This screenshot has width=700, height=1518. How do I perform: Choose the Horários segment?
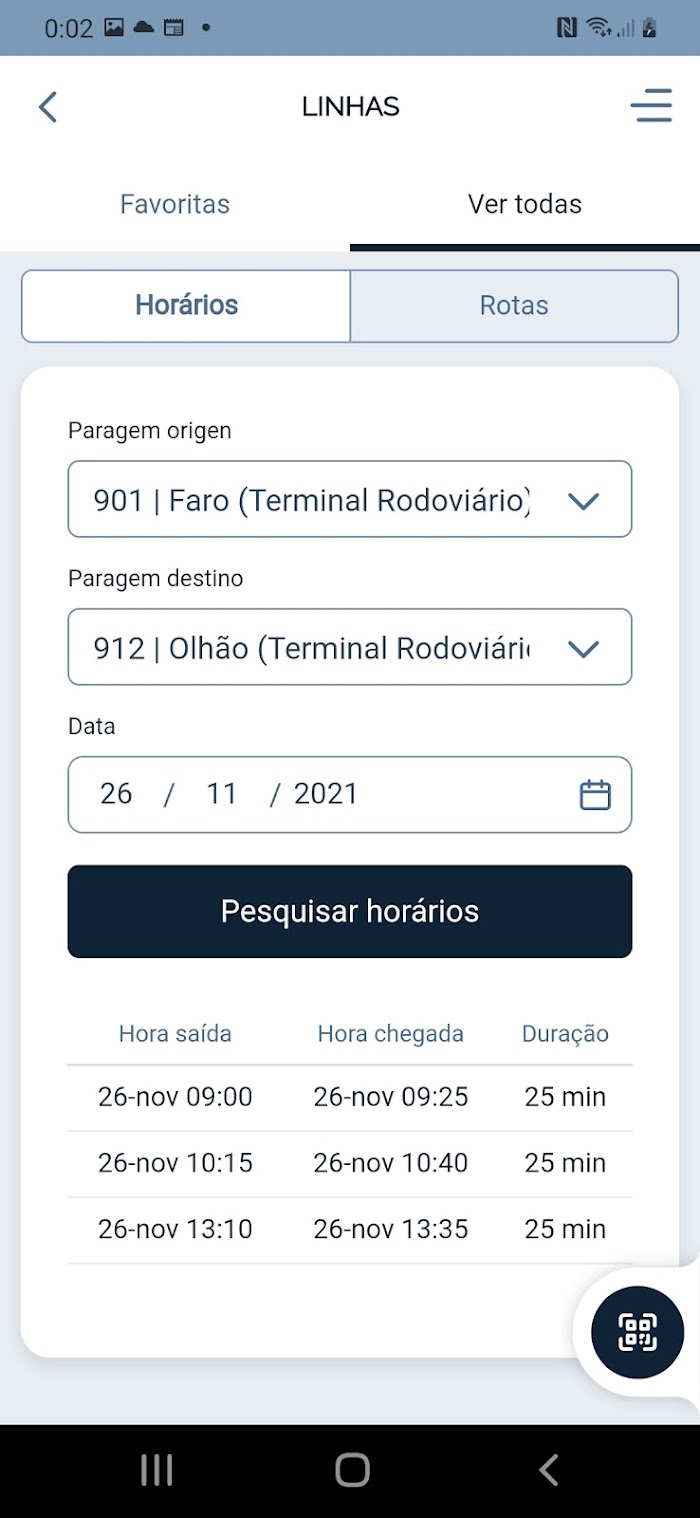pyautogui.click(x=186, y=306)
